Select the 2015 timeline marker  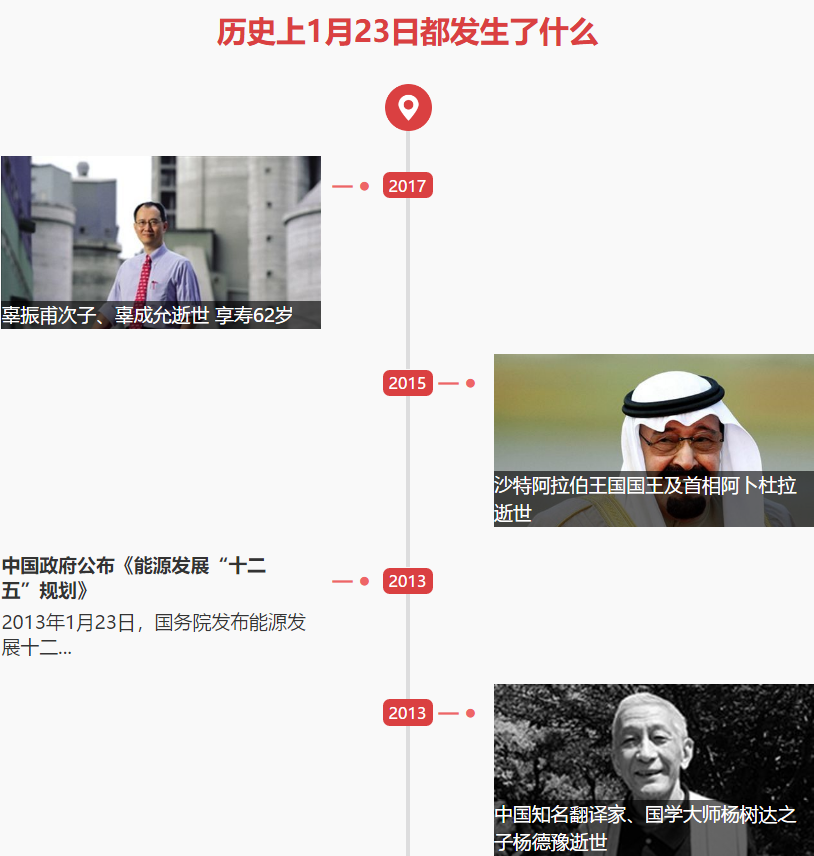click(407, 383)
